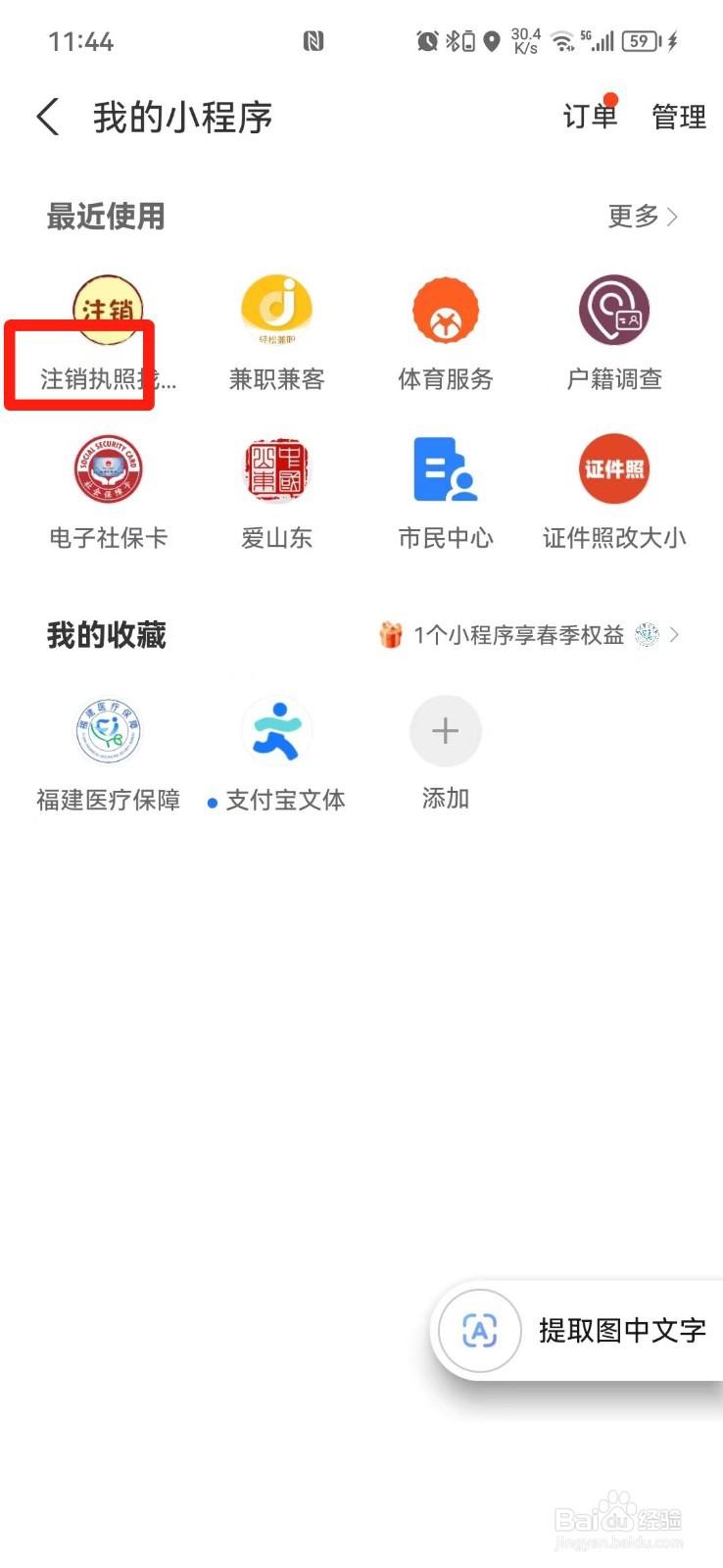Go back using the top-left arrow

tap(48, 117)
